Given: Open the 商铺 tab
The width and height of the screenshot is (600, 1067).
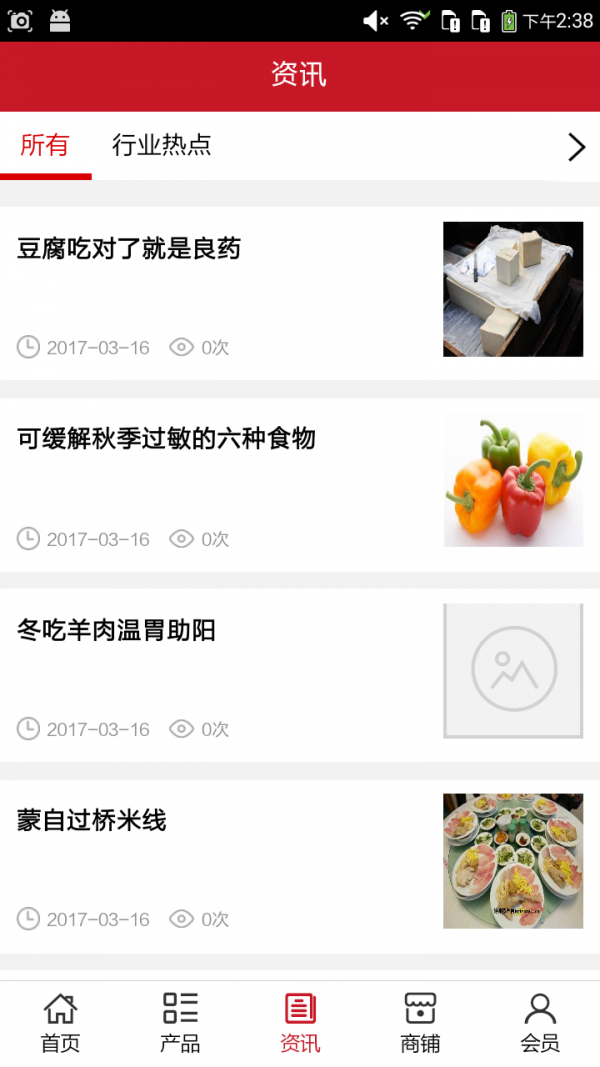Looking at the screenshot, I should (x=420, y=1023).
